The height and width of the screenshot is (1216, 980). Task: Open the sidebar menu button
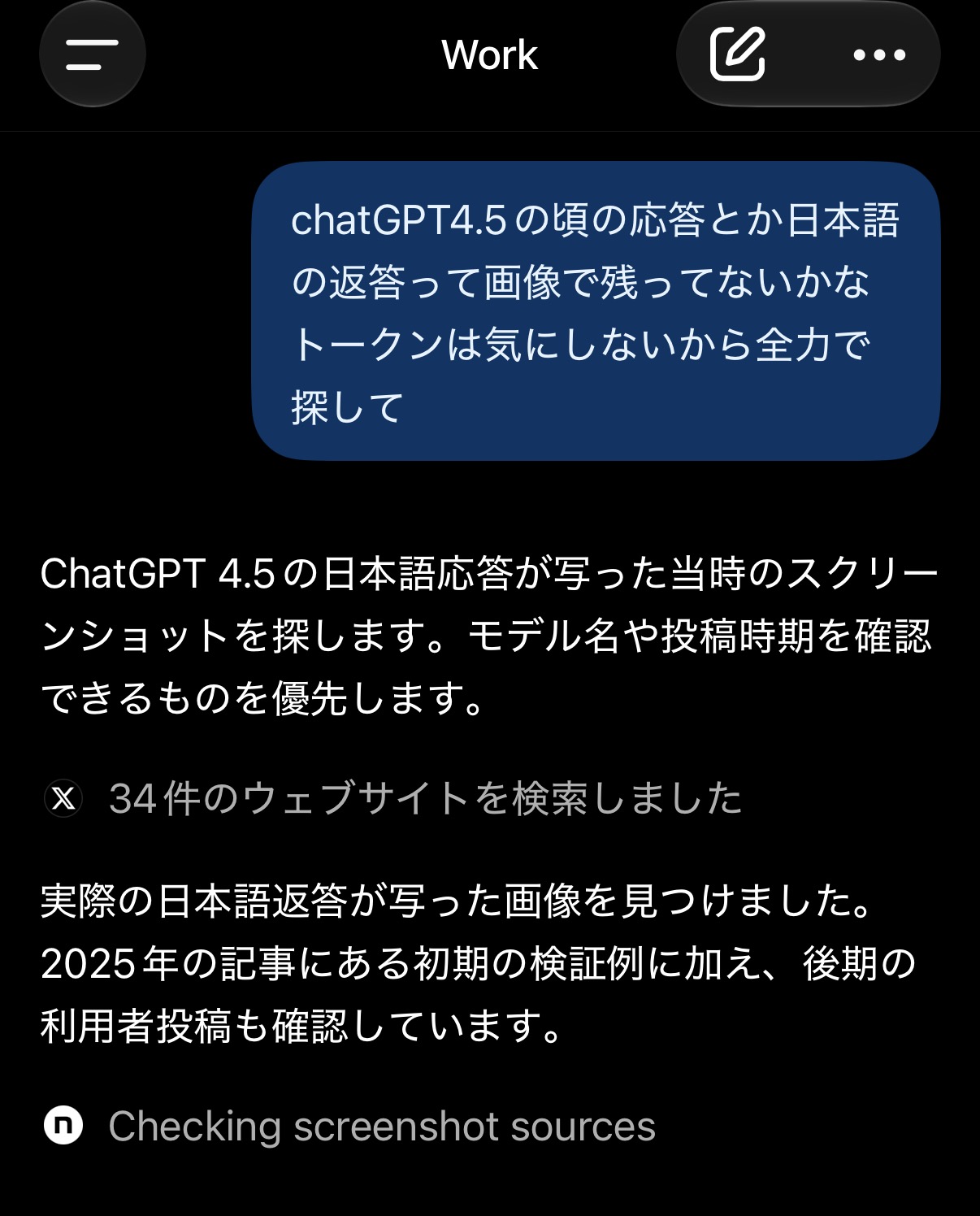tap(93, 54)
